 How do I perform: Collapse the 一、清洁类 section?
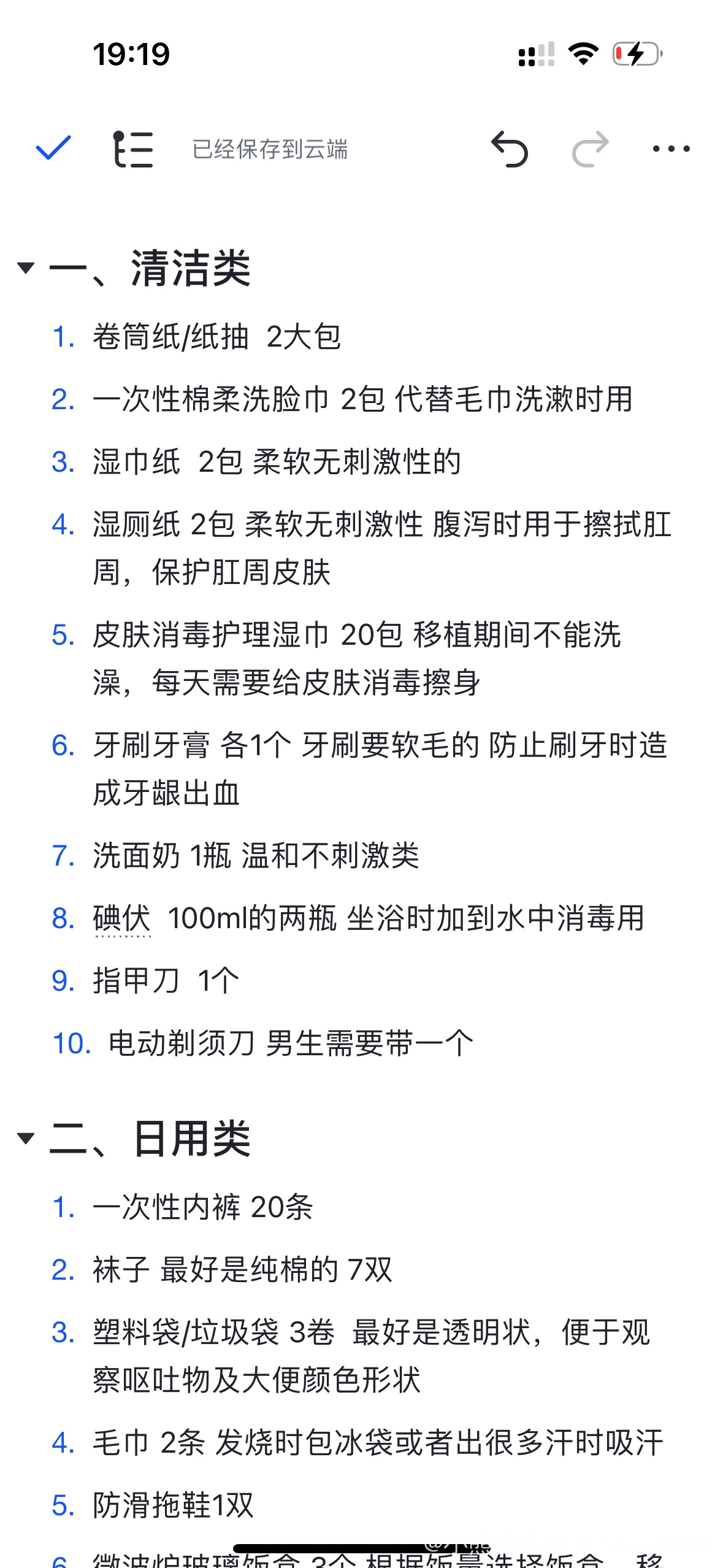pos(26,268)
